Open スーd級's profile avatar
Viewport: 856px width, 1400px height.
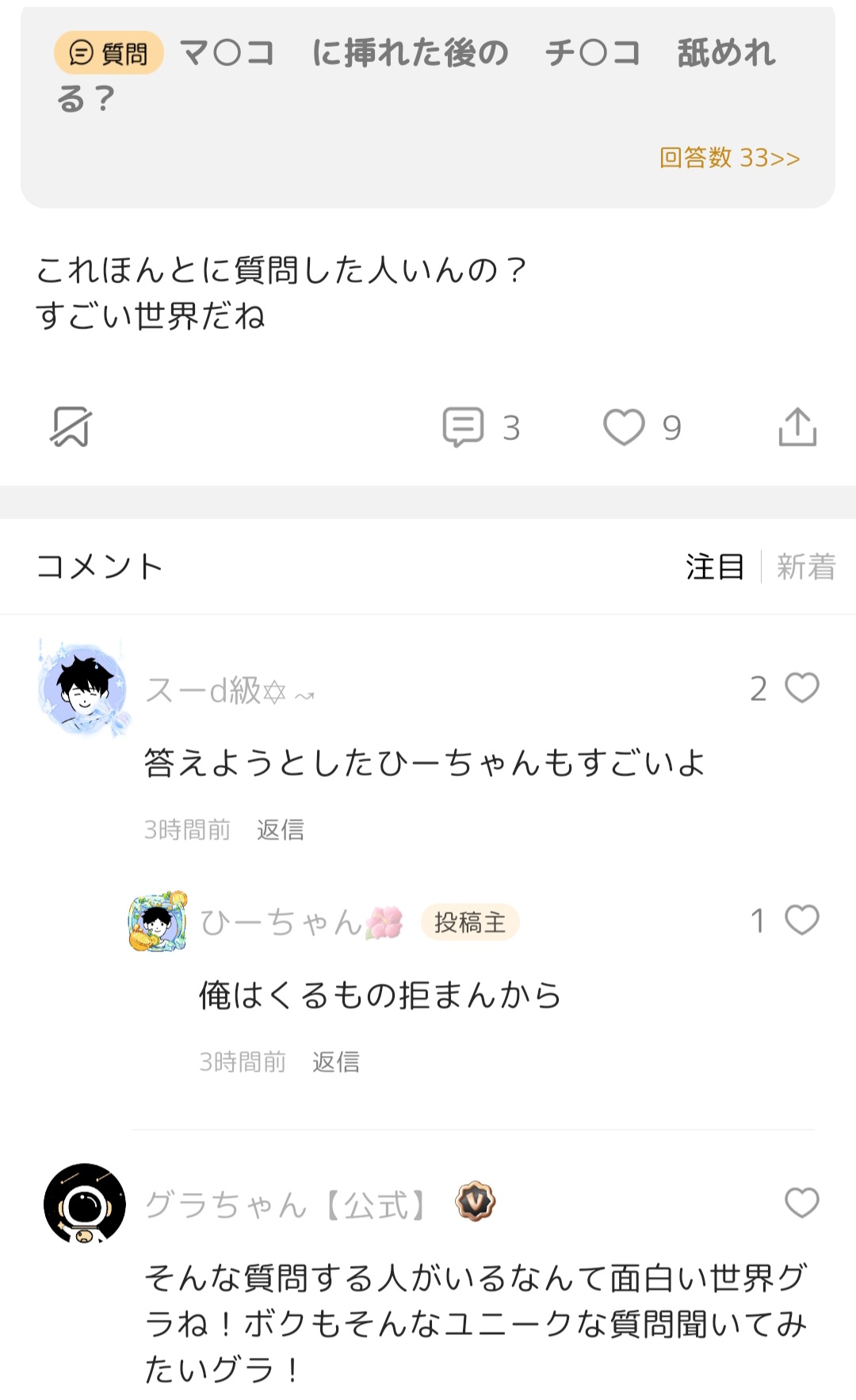(82, 690)
